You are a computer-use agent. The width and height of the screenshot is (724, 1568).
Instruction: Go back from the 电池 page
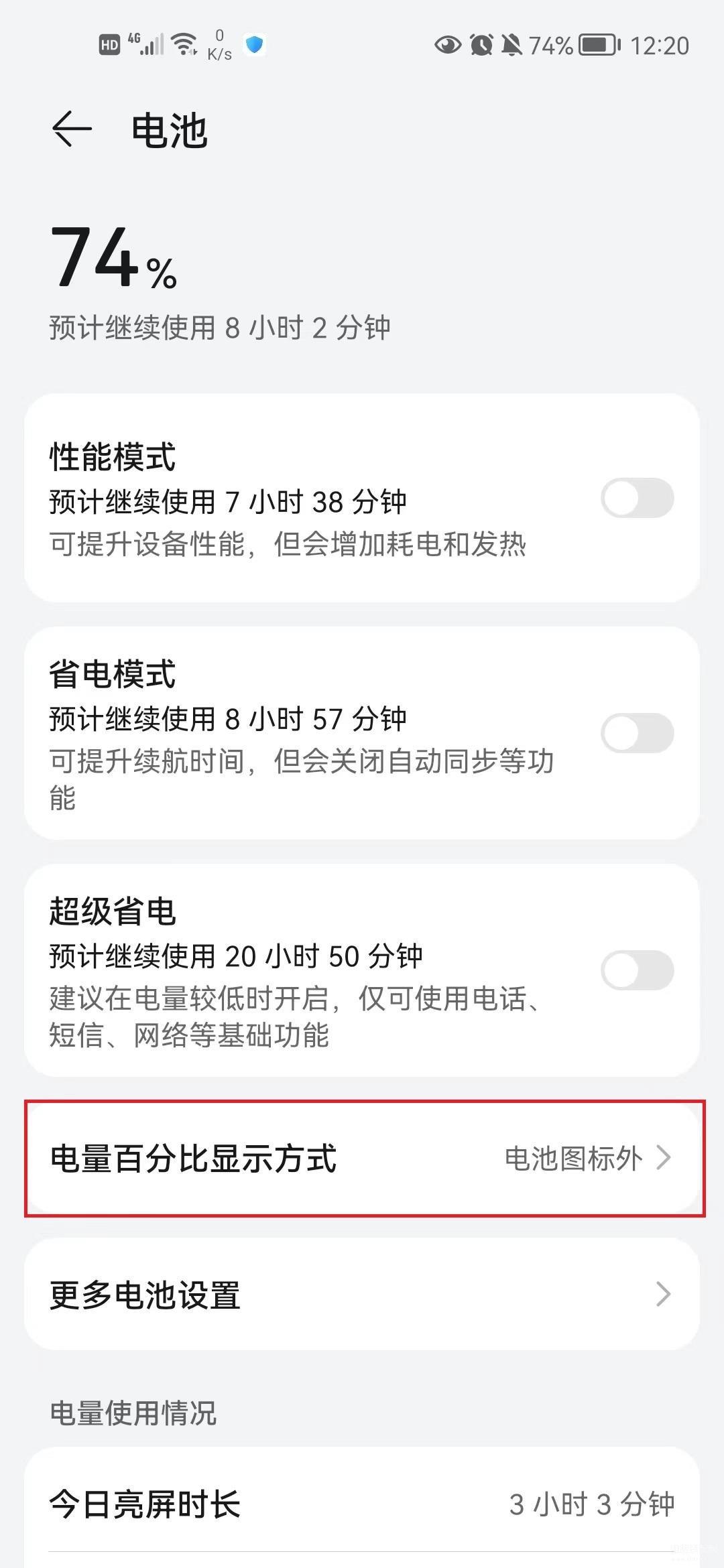pyautogui.click(x=72, y=129)
